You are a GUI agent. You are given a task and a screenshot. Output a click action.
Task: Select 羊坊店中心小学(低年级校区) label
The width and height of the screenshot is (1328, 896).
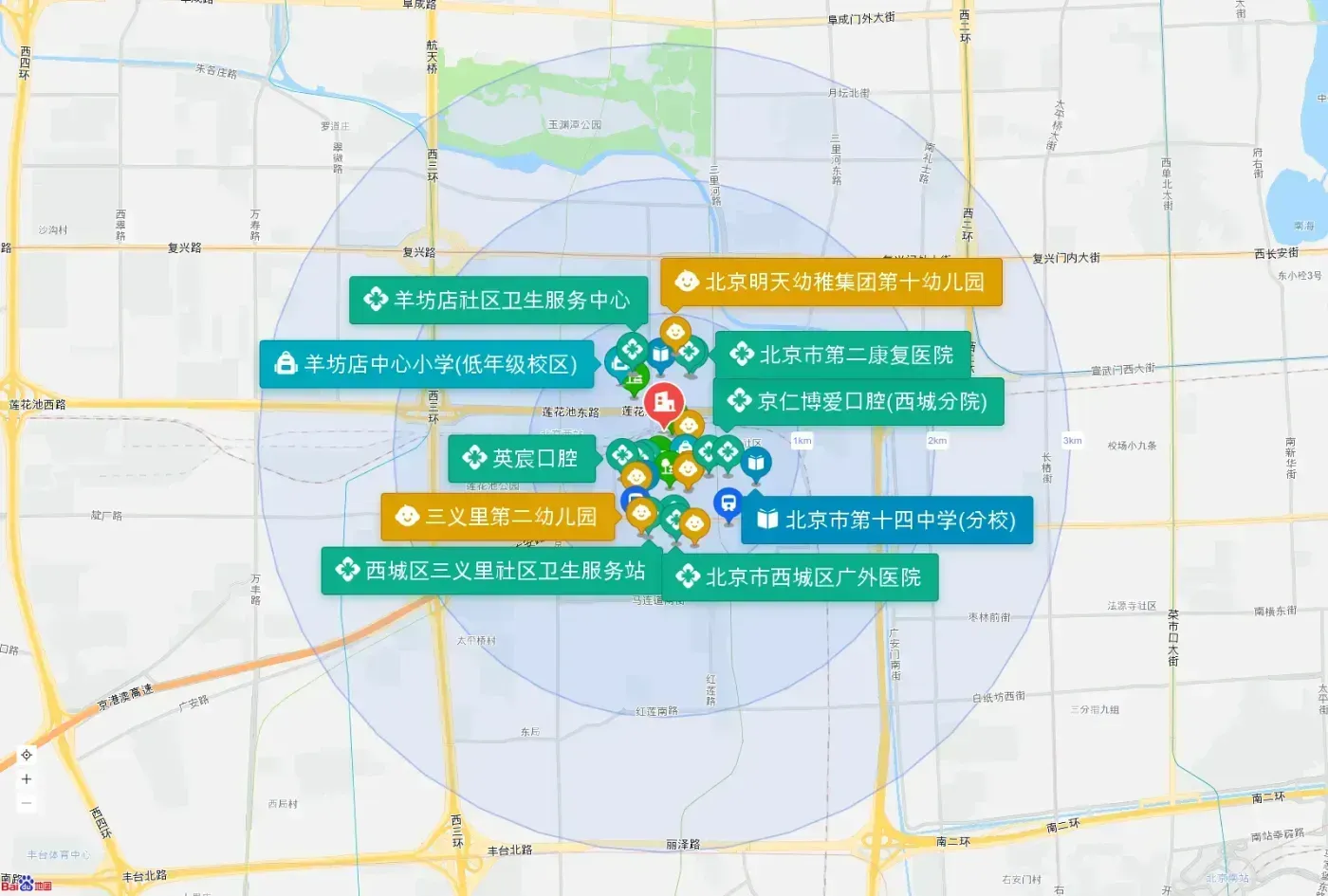(x=427, y=364)
